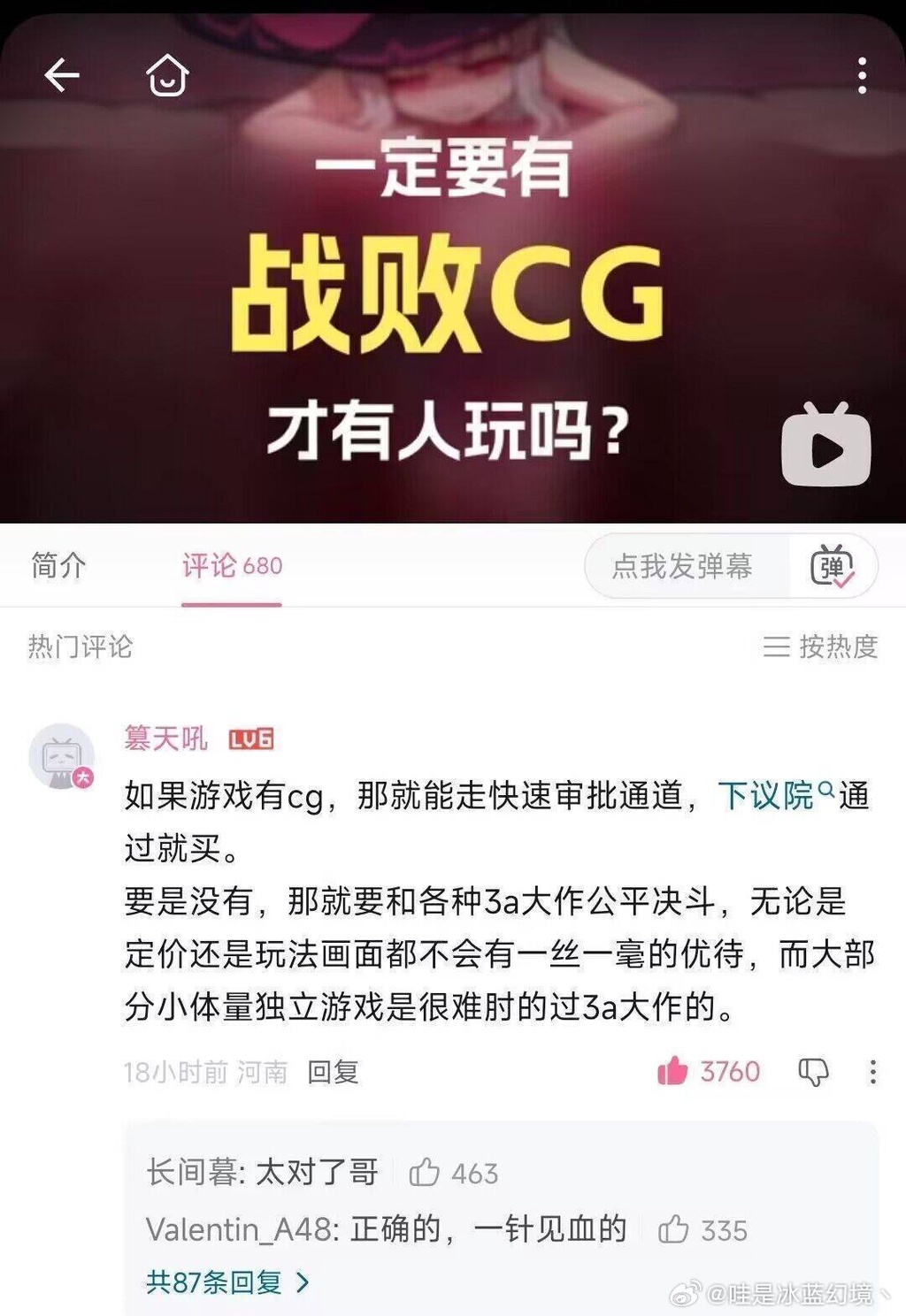Toggle the danmaku 弹 switch

[832, 566]
